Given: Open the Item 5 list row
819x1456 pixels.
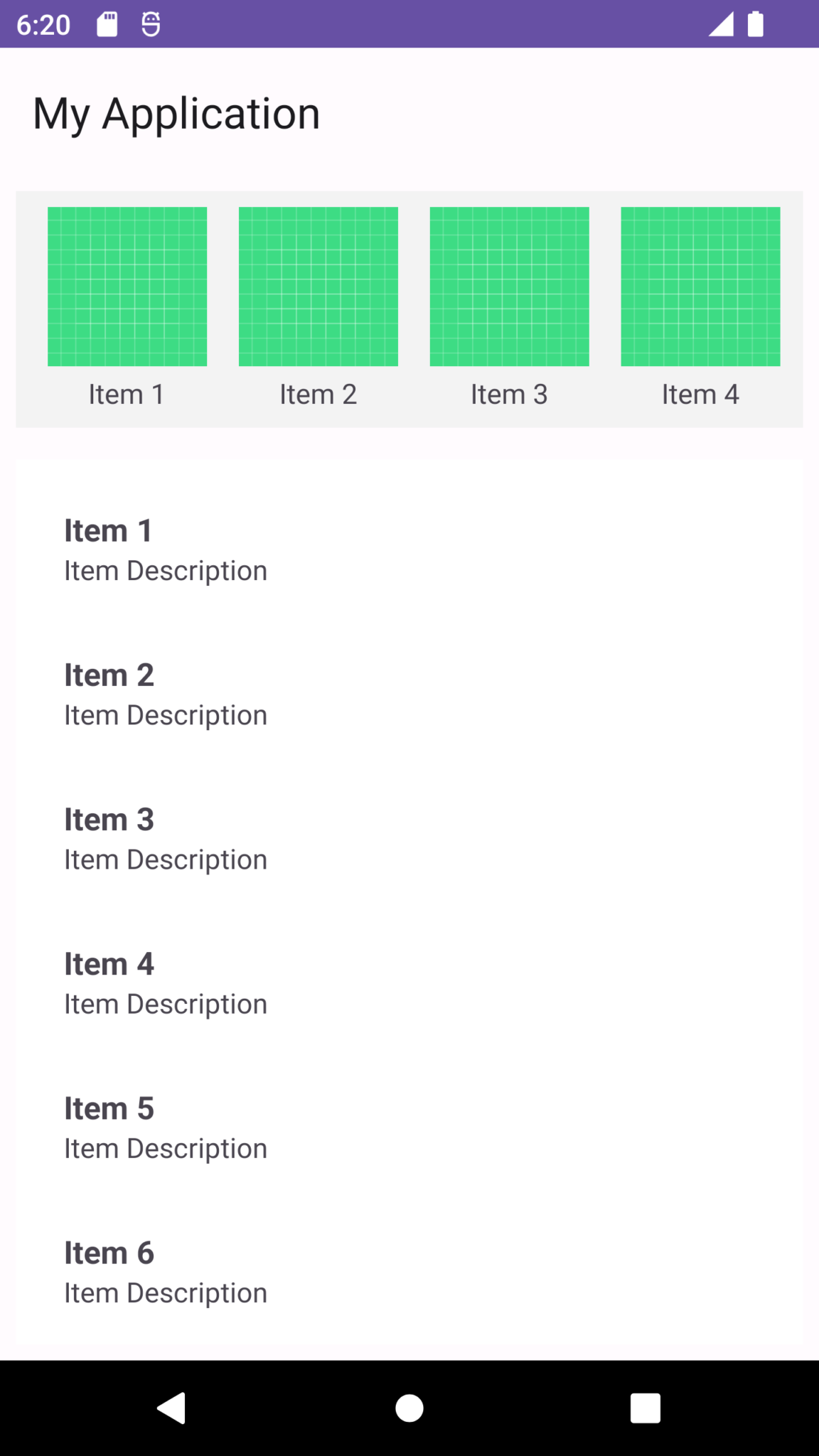Looking at the screenshot, I should (409, 1128).
